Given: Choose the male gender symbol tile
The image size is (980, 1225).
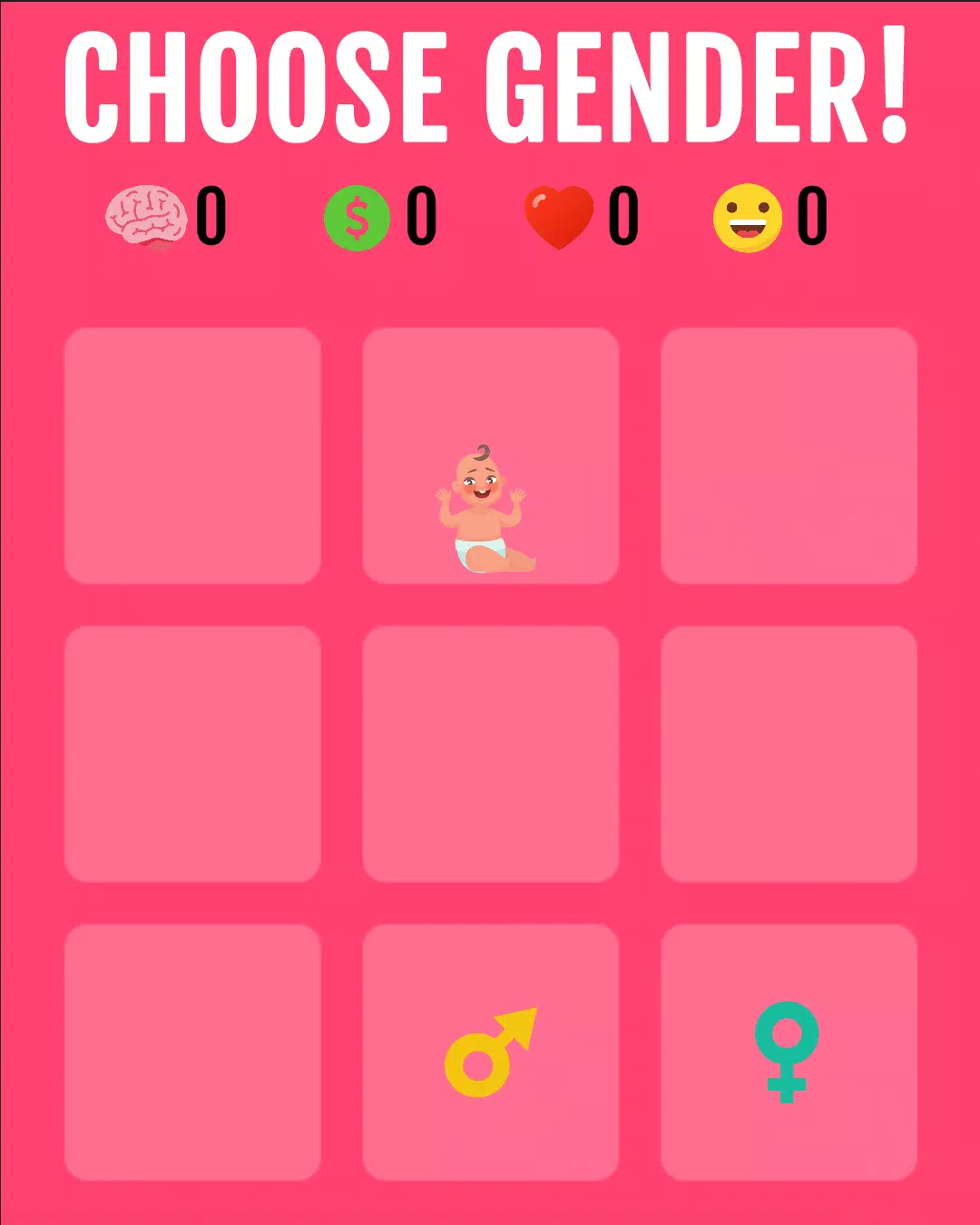Looking at the screenshot, I should 490,1052.
